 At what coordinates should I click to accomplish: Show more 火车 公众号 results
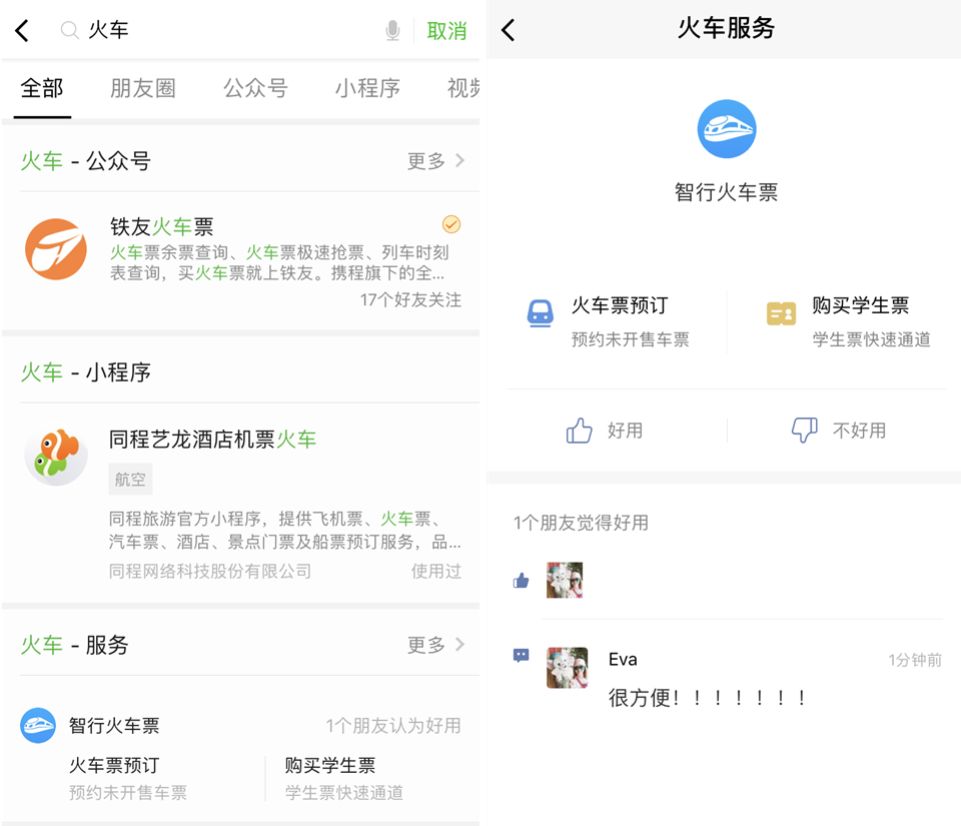pos(436,161)
